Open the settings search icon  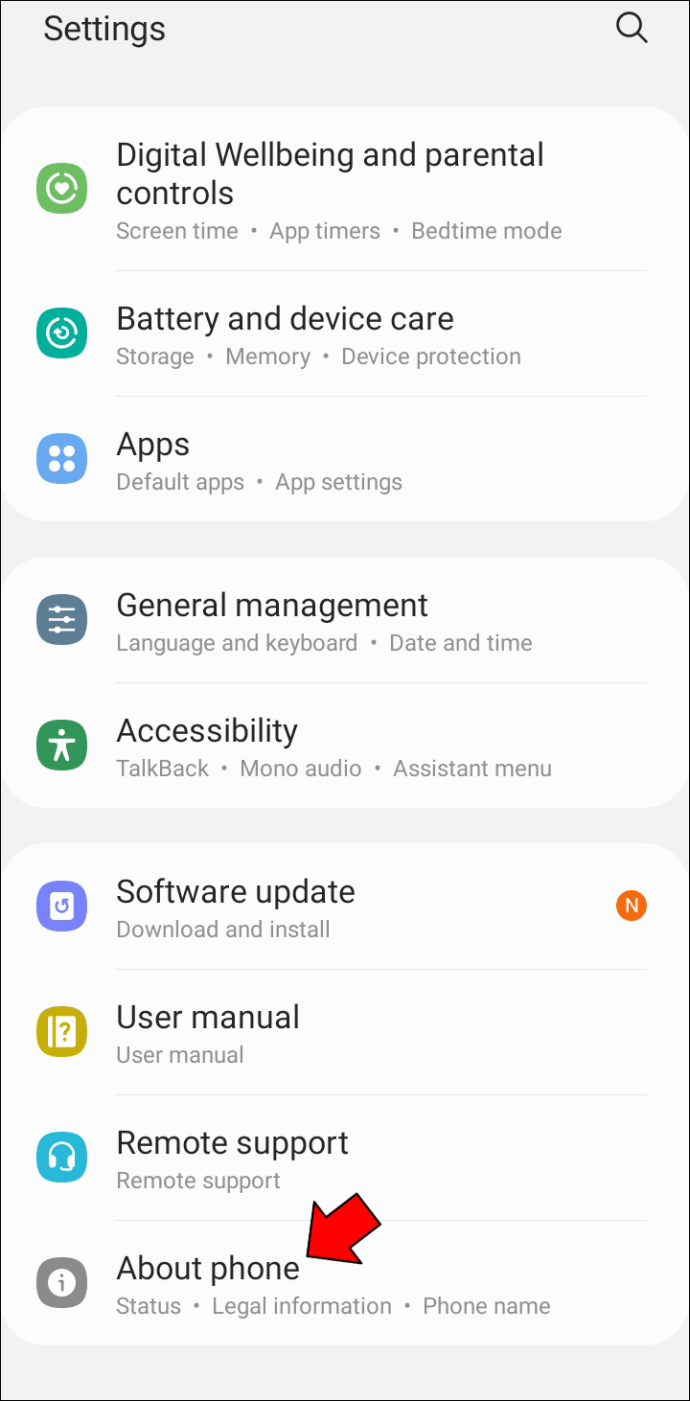click(x=631, y=27)
